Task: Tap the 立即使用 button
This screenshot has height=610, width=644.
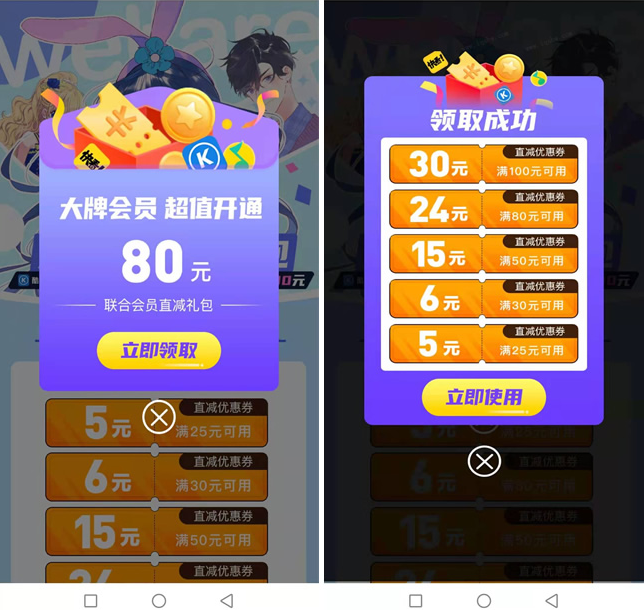Action: click(484, 397)
